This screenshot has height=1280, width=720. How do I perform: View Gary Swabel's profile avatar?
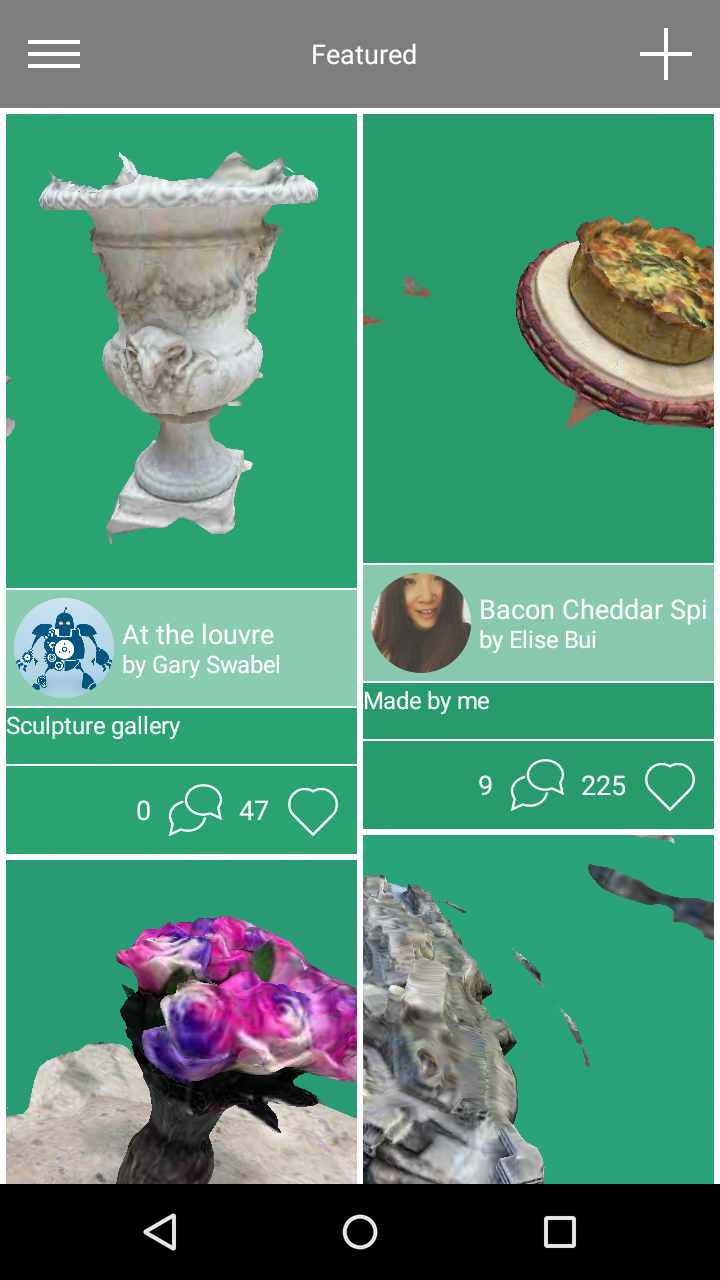pyautogui.click(x=64, y=648)
